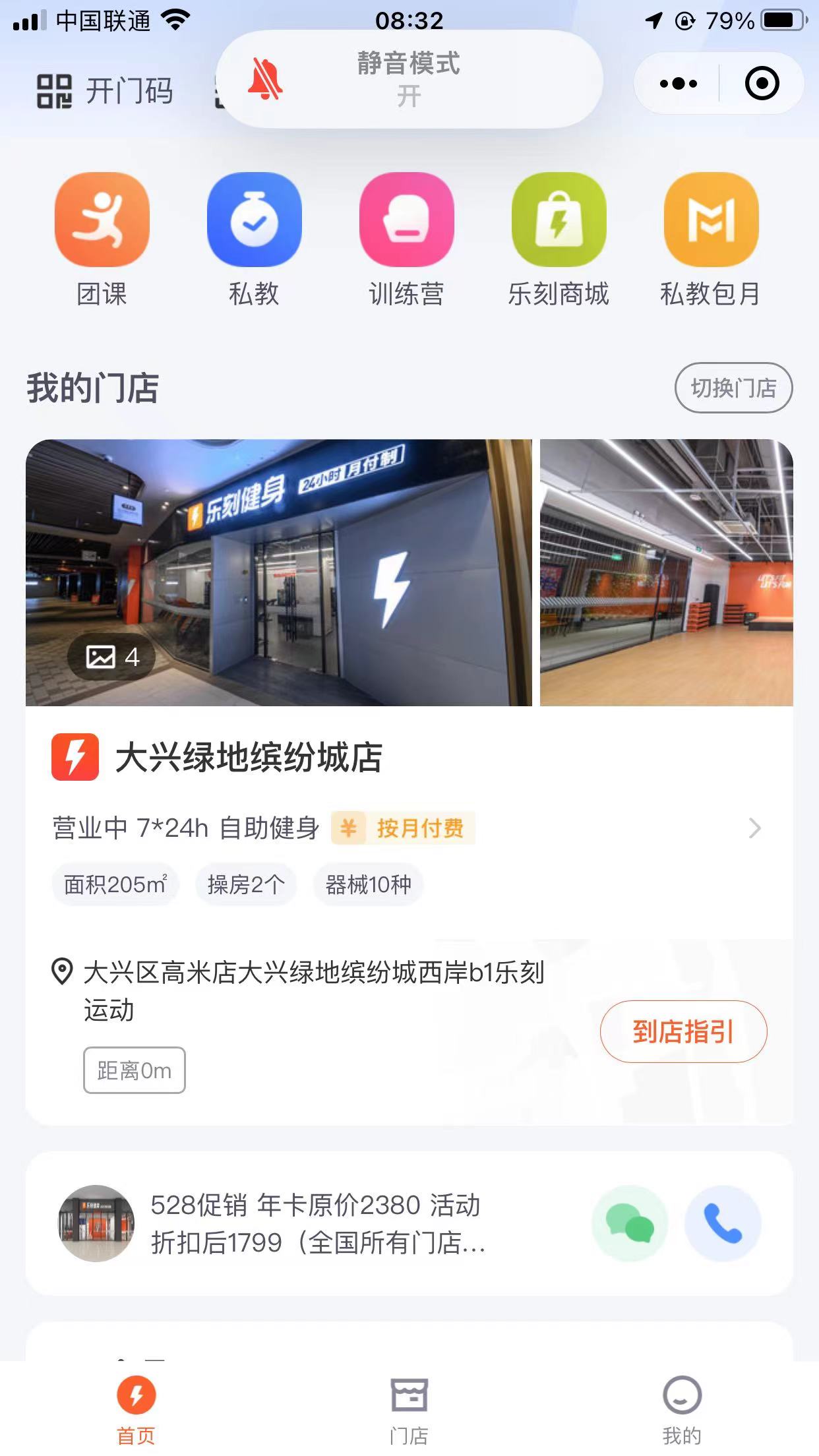
Task: Call the store using phone icon
Action: 723,1223
